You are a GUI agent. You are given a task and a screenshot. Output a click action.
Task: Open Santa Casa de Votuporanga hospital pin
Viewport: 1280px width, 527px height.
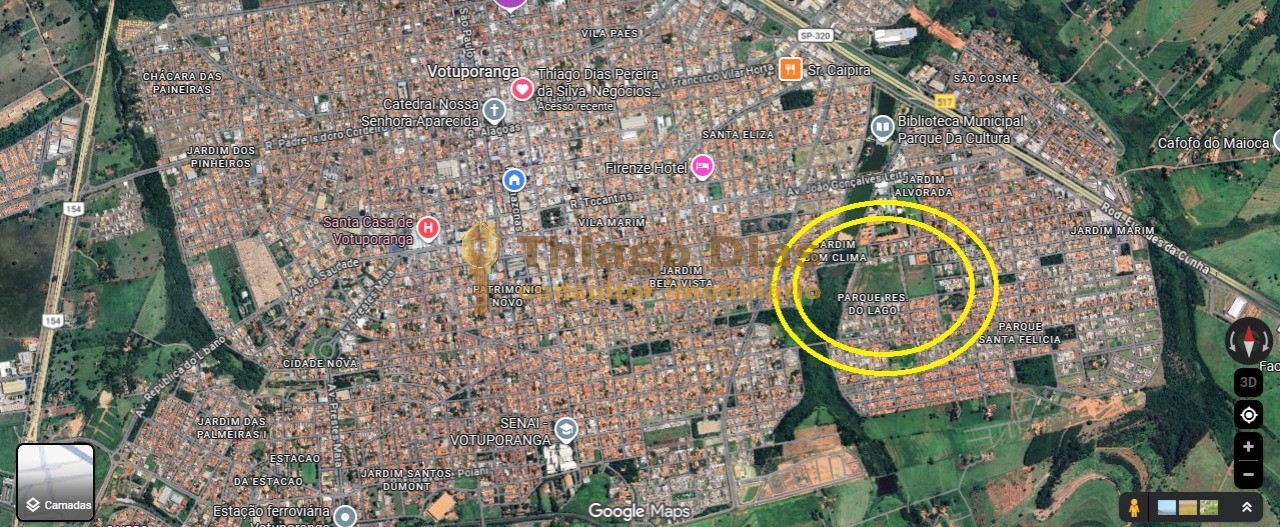click(428, 229)
